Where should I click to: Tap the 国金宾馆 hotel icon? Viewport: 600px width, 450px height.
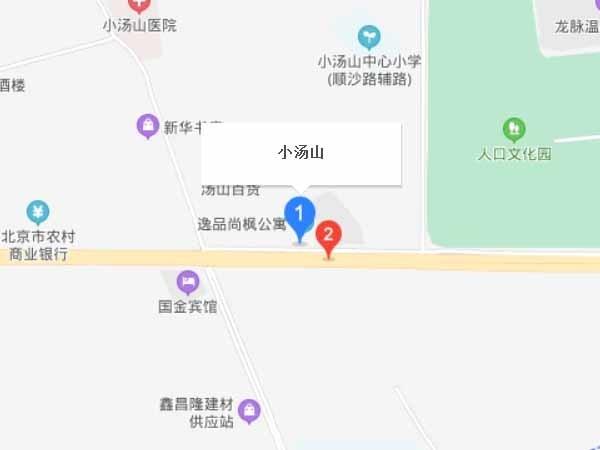tap(187, 280)
